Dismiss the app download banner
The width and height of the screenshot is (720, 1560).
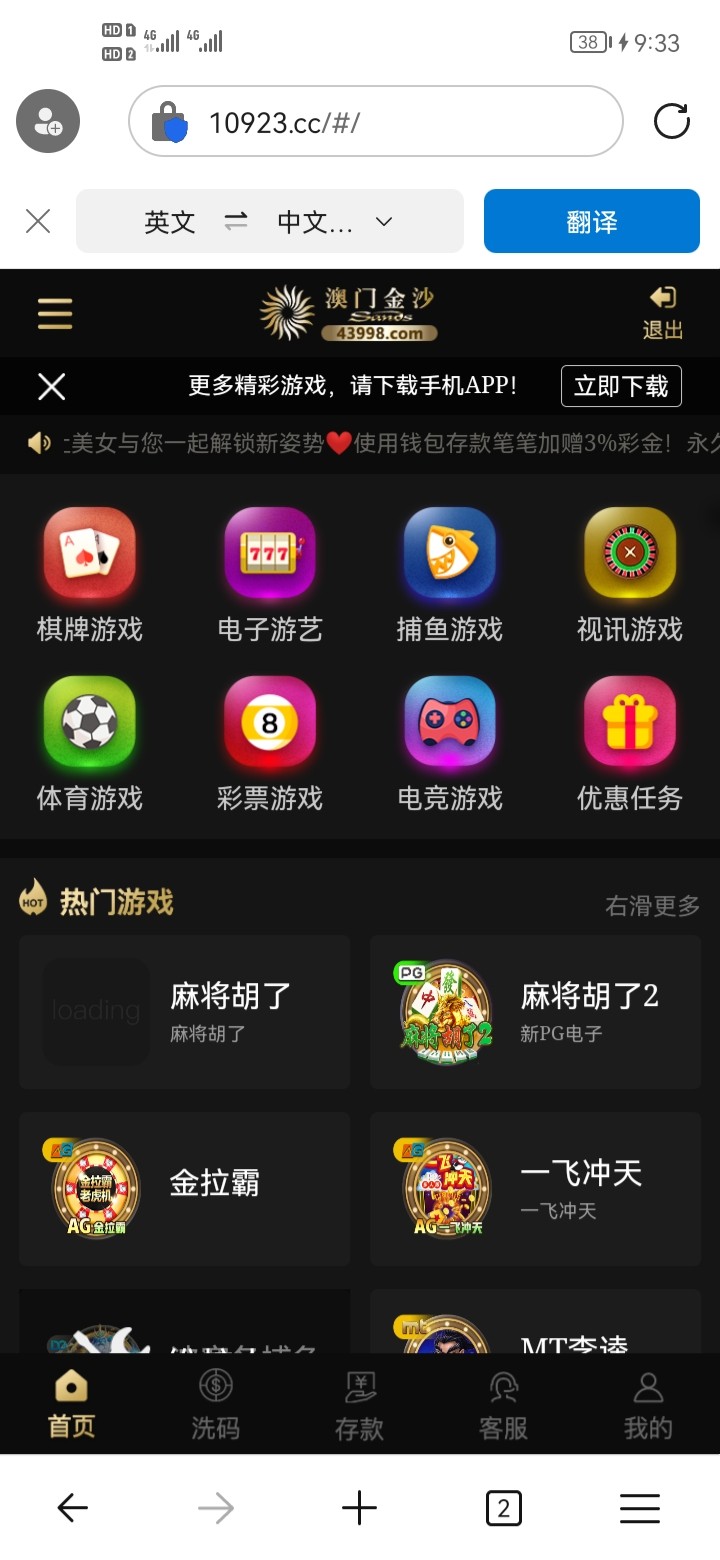tap(51, 387)
